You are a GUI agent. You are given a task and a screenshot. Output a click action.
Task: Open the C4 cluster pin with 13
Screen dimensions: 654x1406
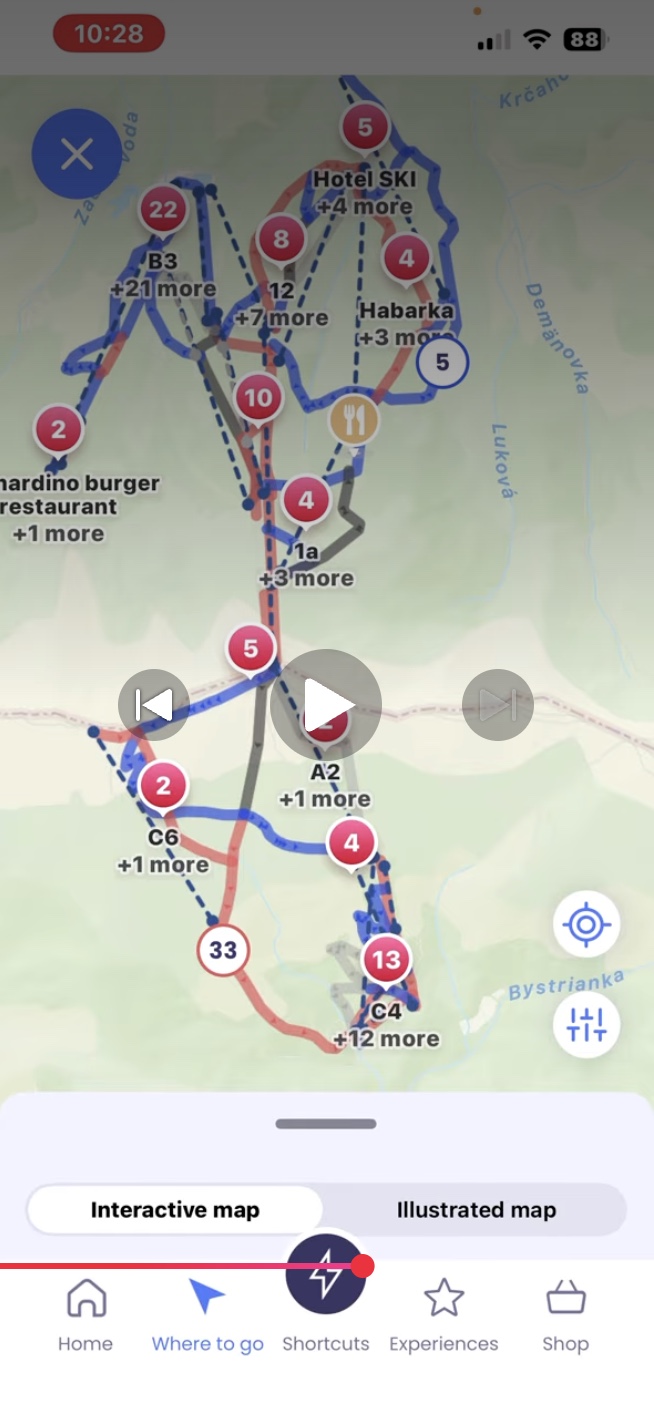(x=386, y=961)
